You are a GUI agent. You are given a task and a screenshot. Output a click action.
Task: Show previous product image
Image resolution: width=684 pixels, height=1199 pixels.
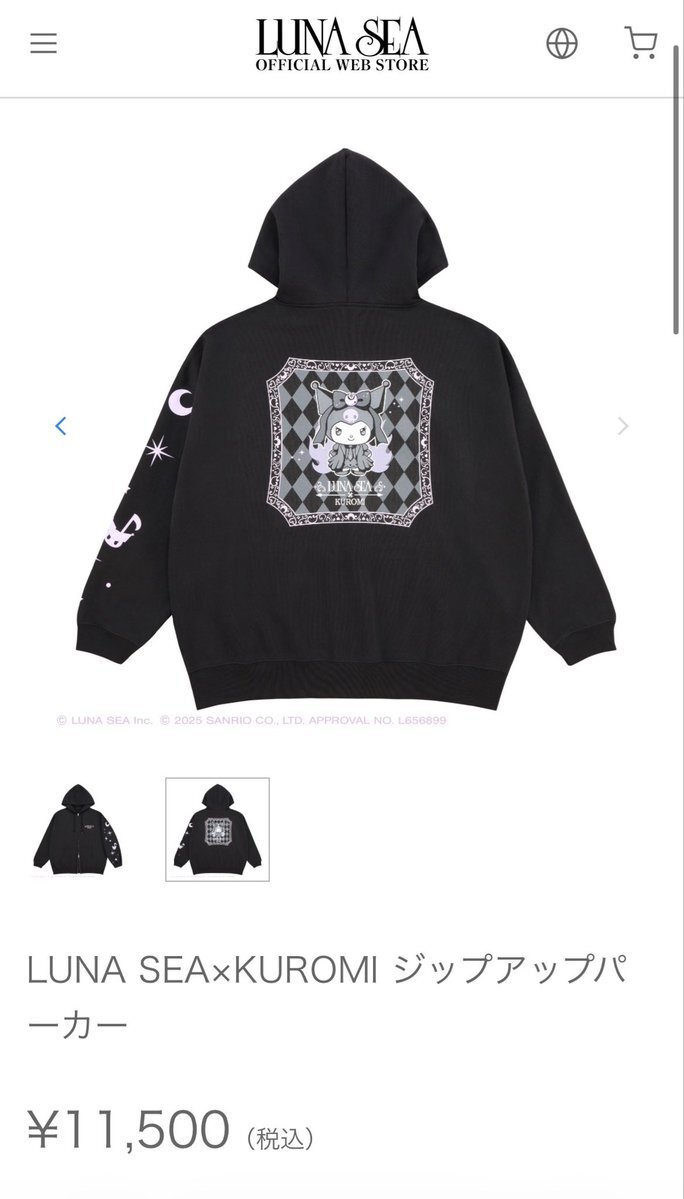point(60,426)
